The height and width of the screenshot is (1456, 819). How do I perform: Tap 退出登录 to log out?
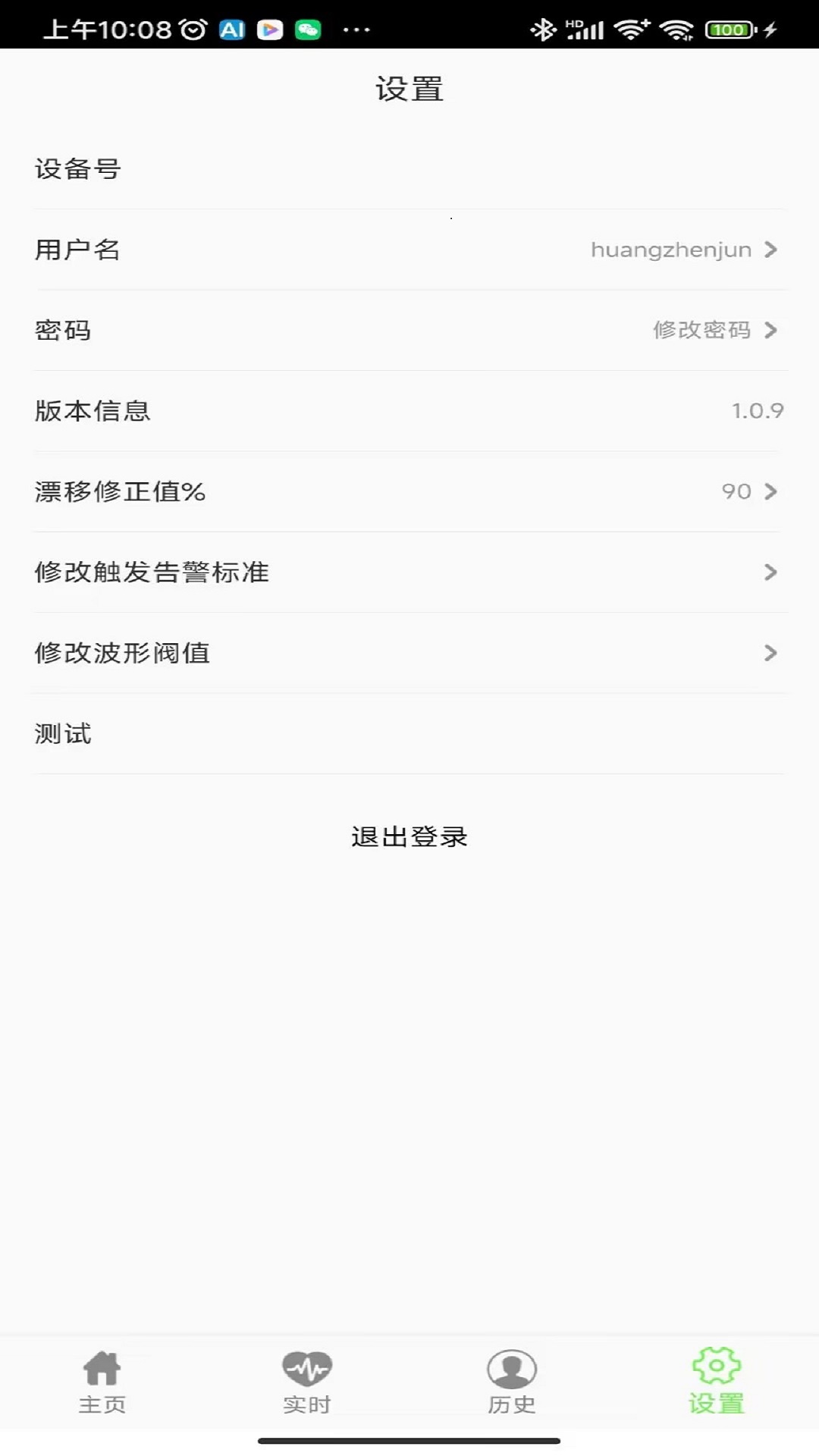coord(409,838)
